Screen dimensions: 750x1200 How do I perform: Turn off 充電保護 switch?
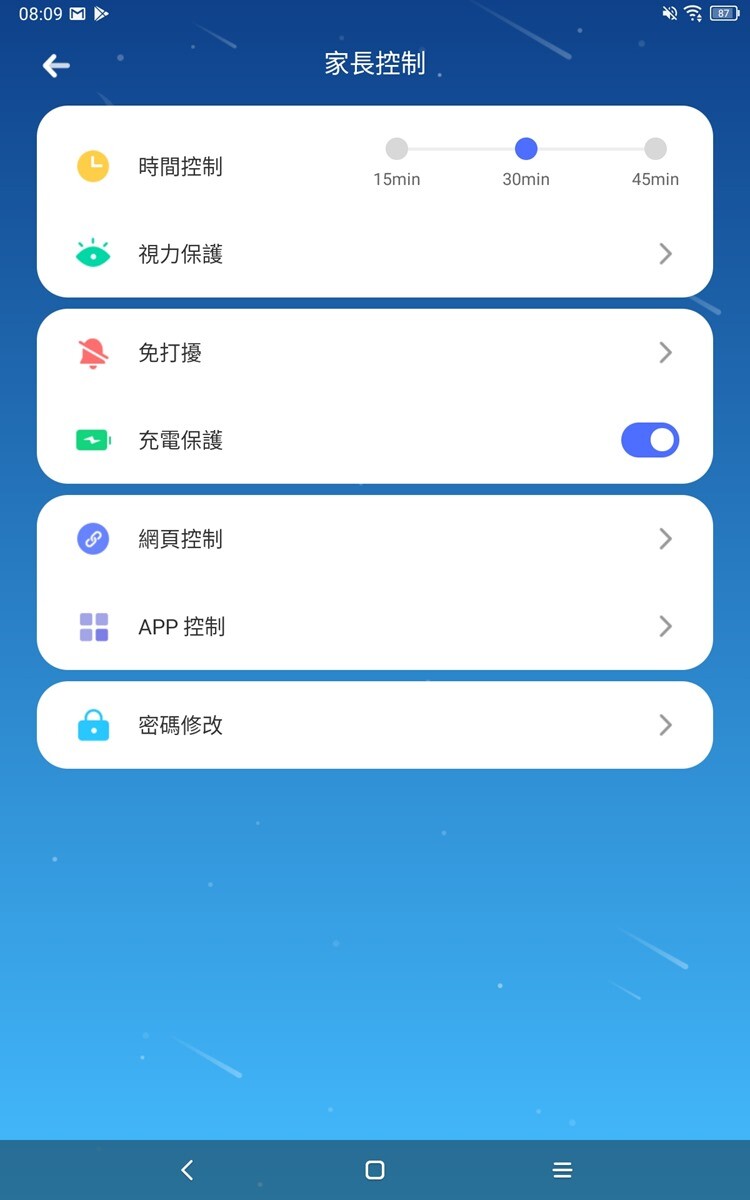(x=650, y=440)
